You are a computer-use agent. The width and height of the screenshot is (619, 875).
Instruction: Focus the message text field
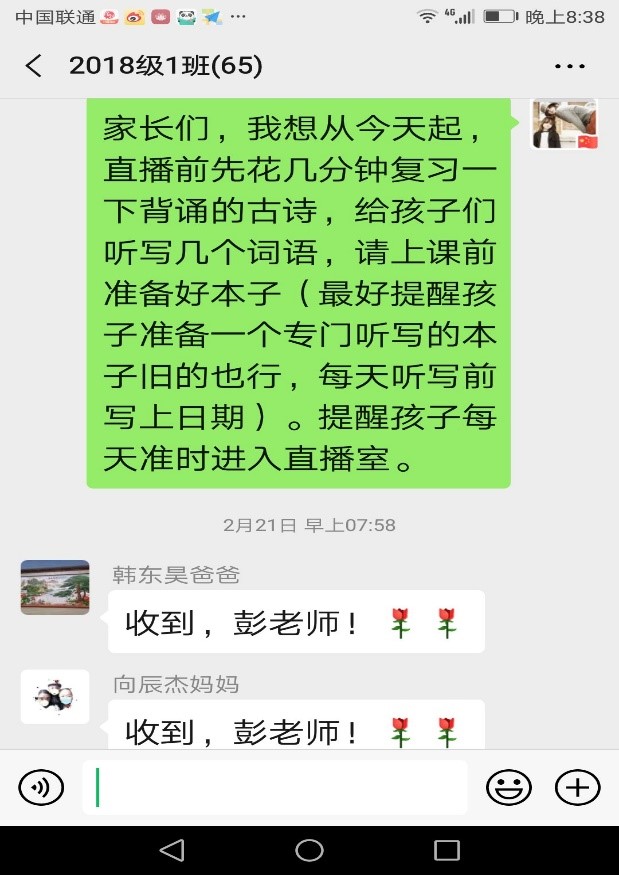tap(275, 788)
